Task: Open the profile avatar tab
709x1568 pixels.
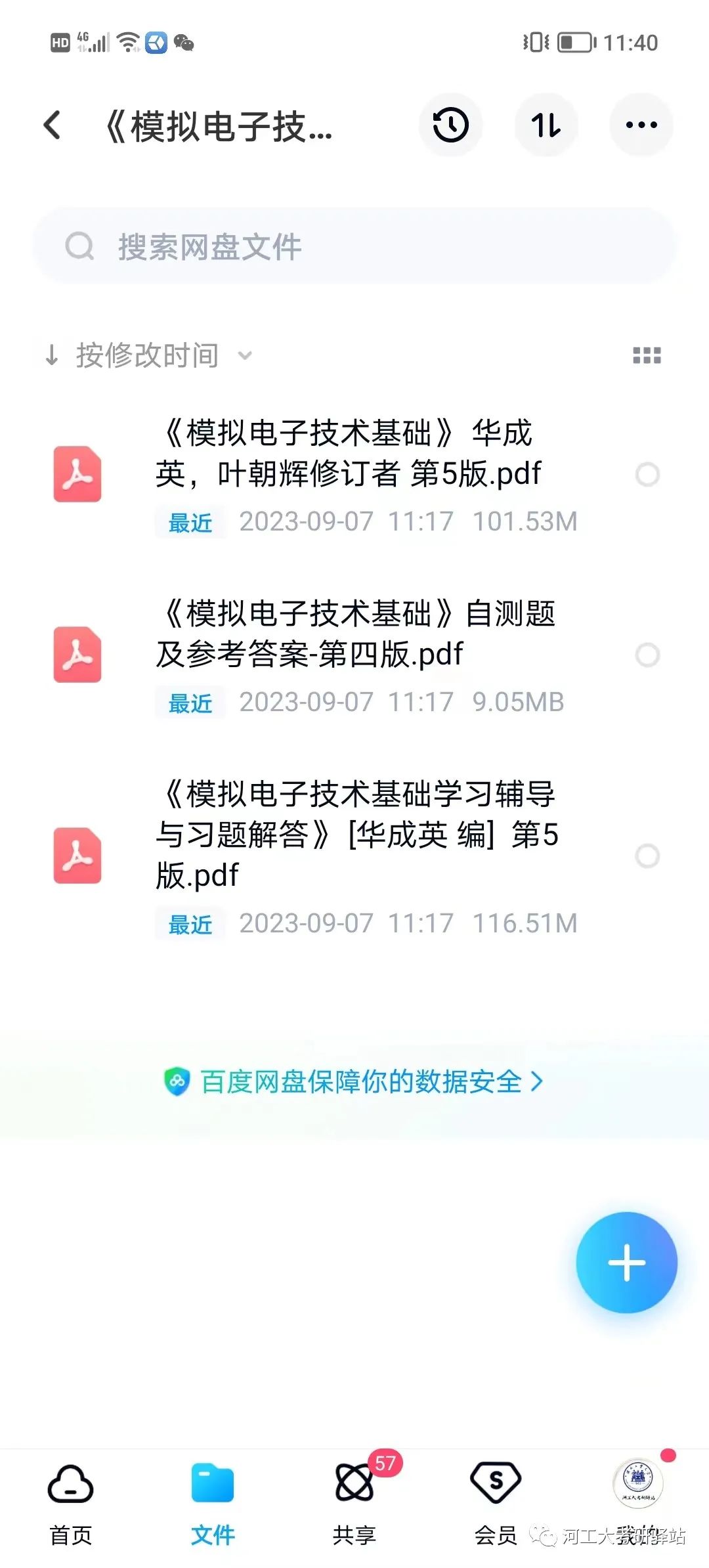Action: pos(638,1484)
